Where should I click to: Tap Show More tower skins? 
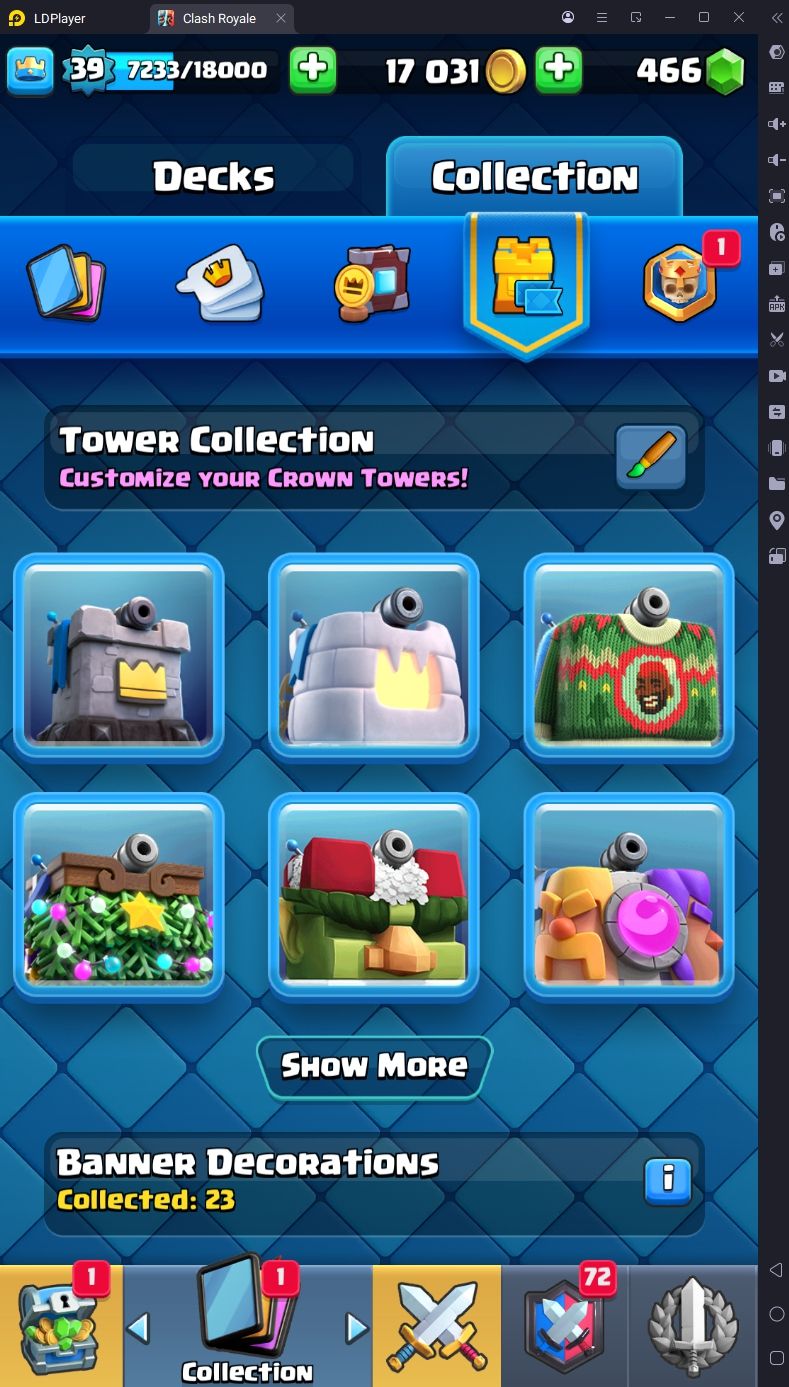[374, 1066]
